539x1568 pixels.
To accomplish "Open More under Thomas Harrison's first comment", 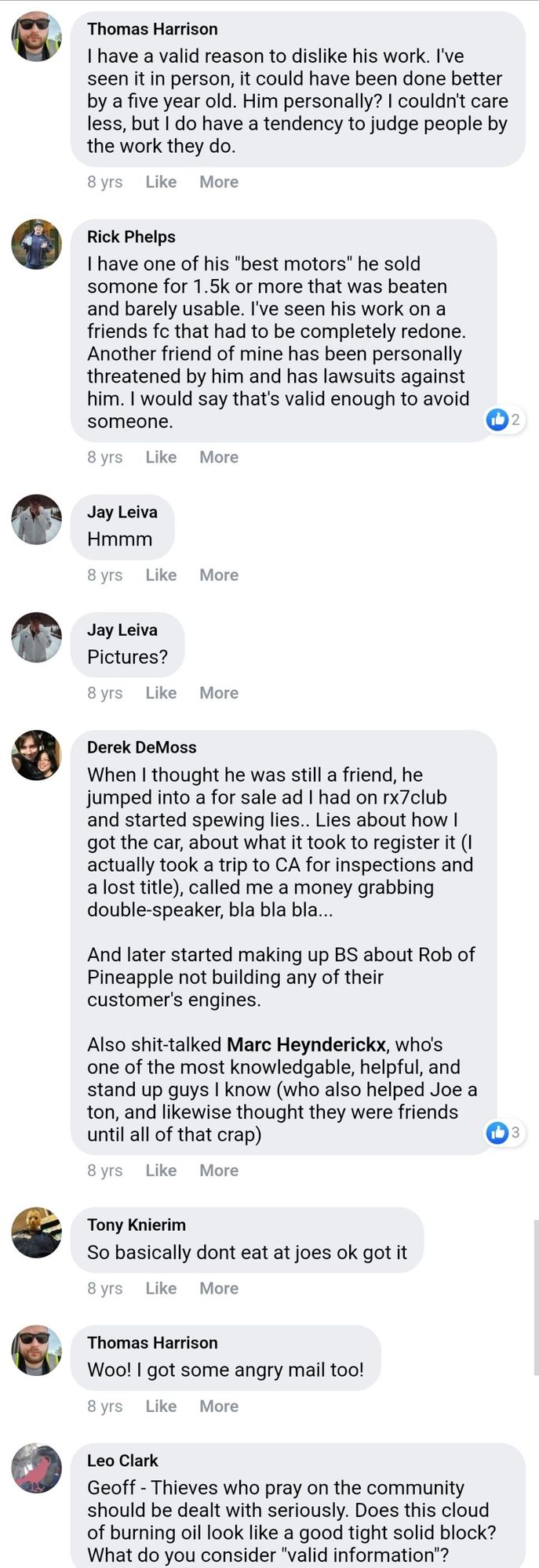I will [x=218, y=182].
